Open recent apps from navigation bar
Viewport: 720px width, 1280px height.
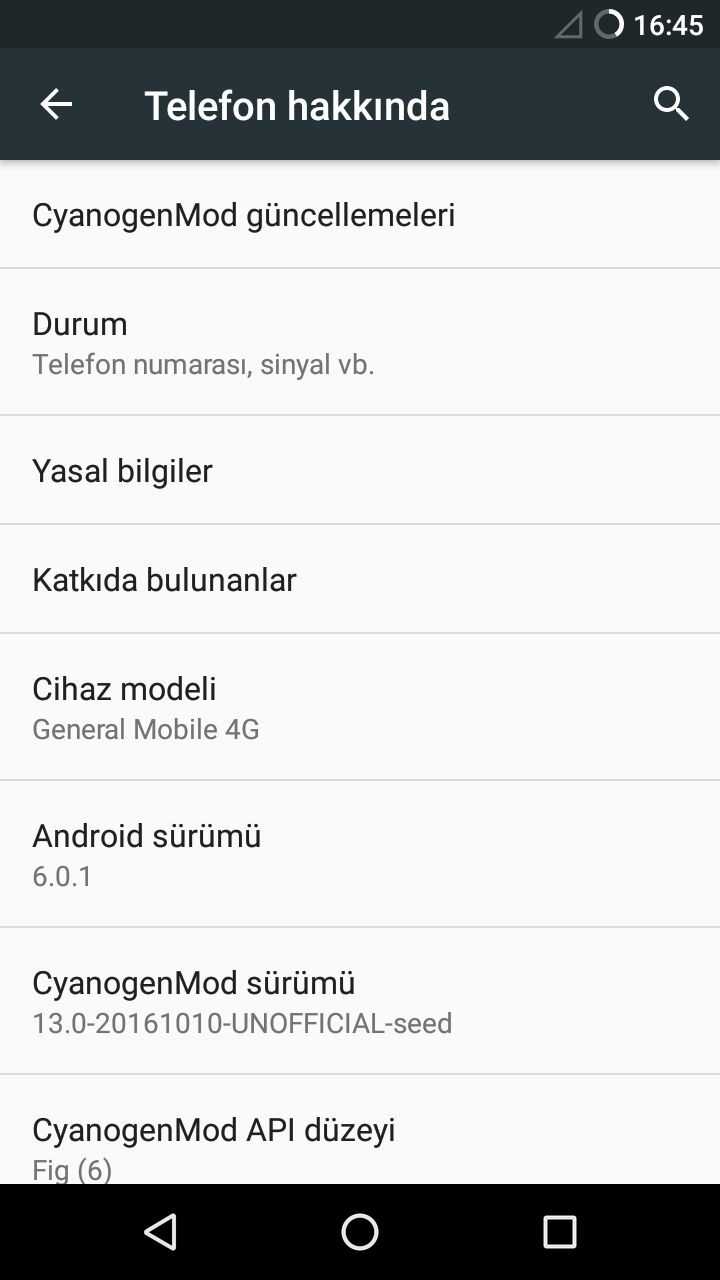click(x=560, y=1232)
